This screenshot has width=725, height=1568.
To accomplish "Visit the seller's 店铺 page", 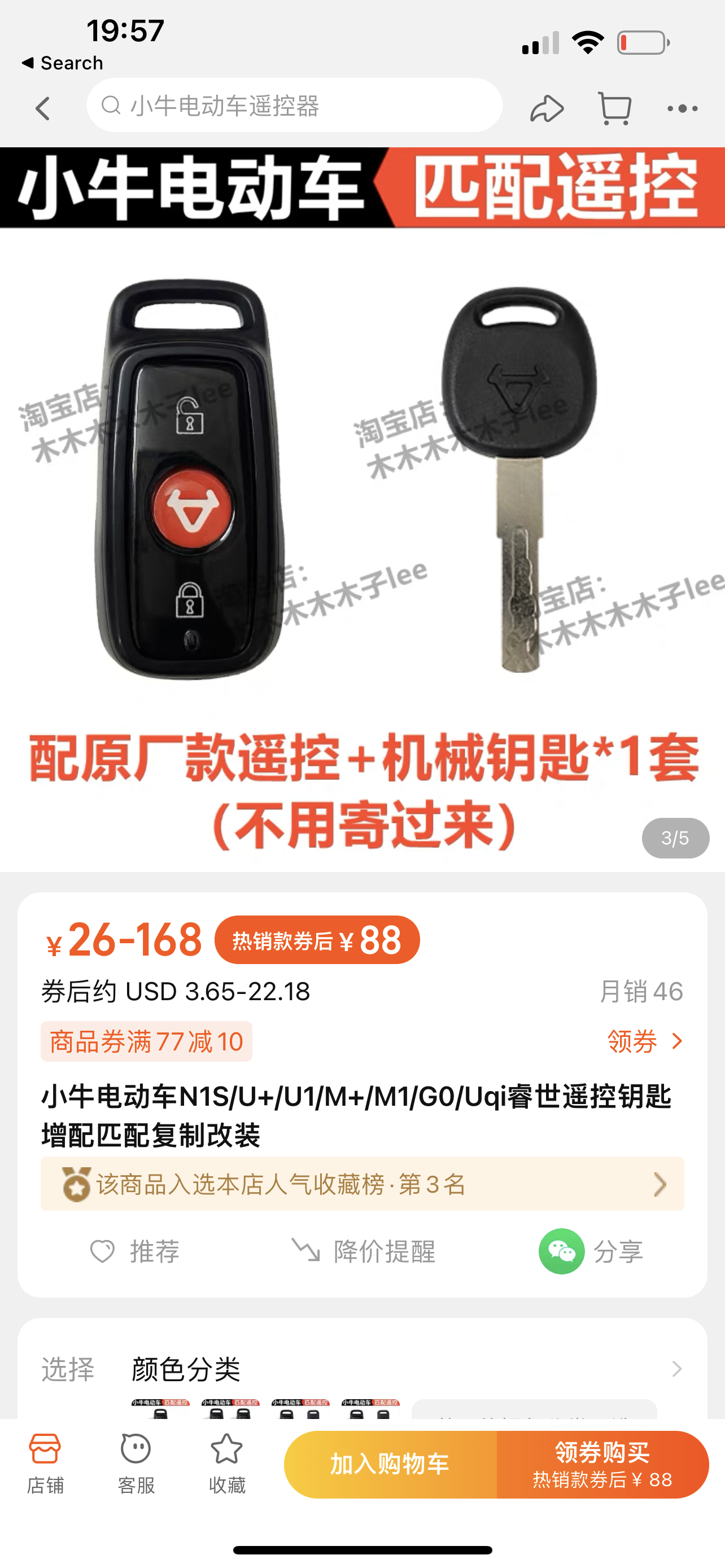I will (x=45, y=1464).
